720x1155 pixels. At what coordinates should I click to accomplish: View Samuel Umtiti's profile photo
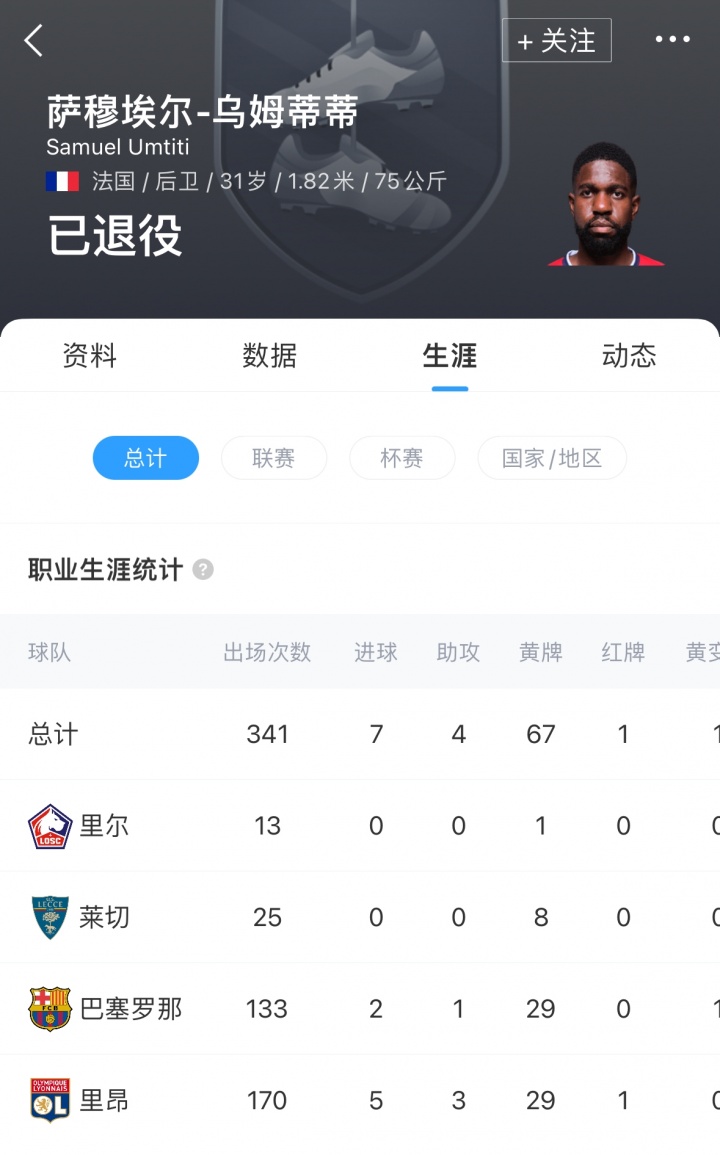tap(605, 206)
